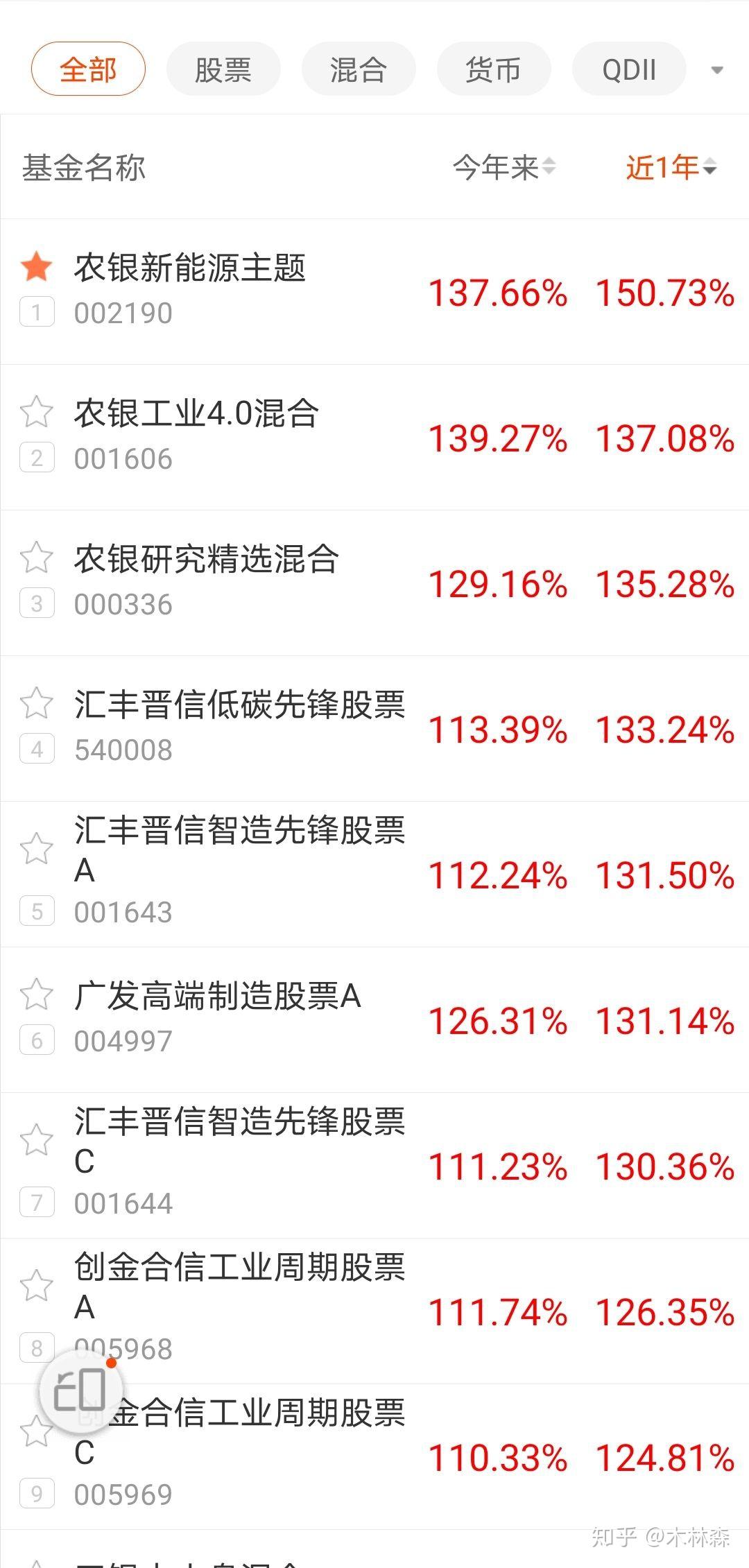Switch to the 股票 category
The image size is (749, 1568).
point(223,69)
